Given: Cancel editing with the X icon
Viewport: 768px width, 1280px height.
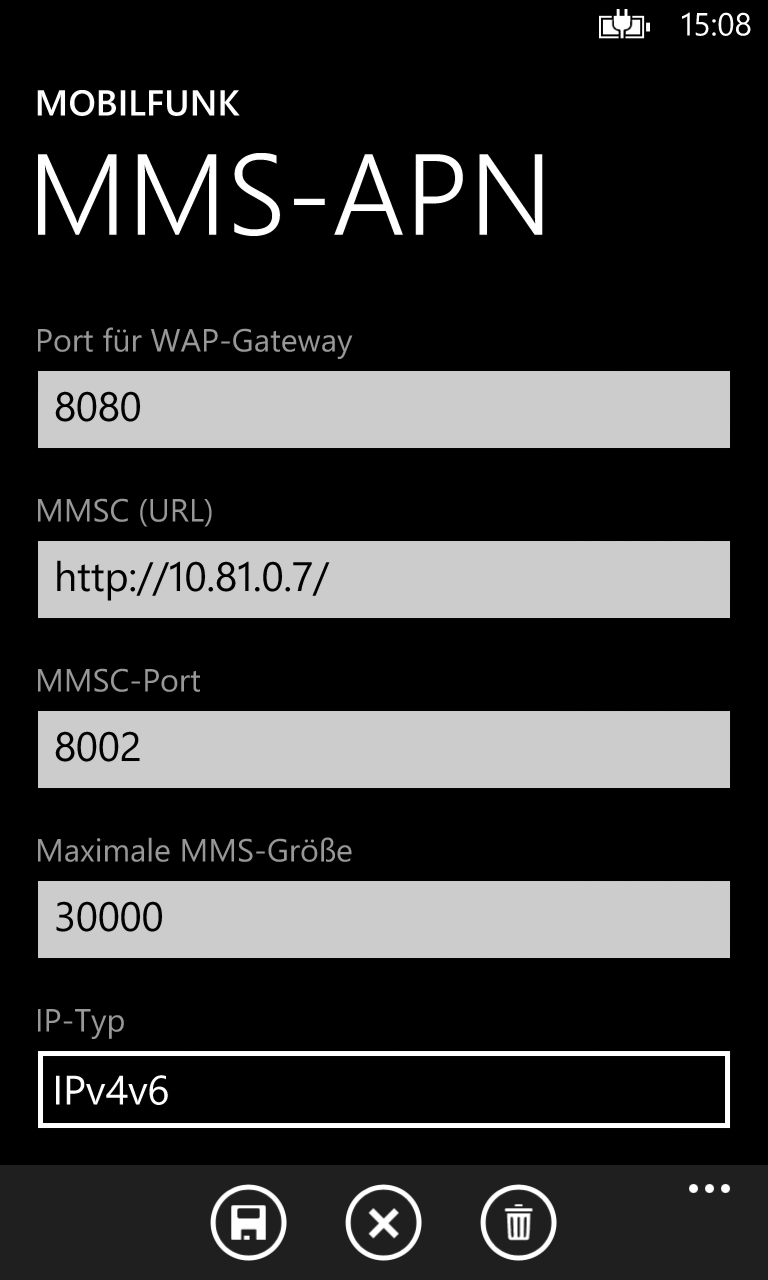Looking at the screenshot, I should (x=383, y=1222).
